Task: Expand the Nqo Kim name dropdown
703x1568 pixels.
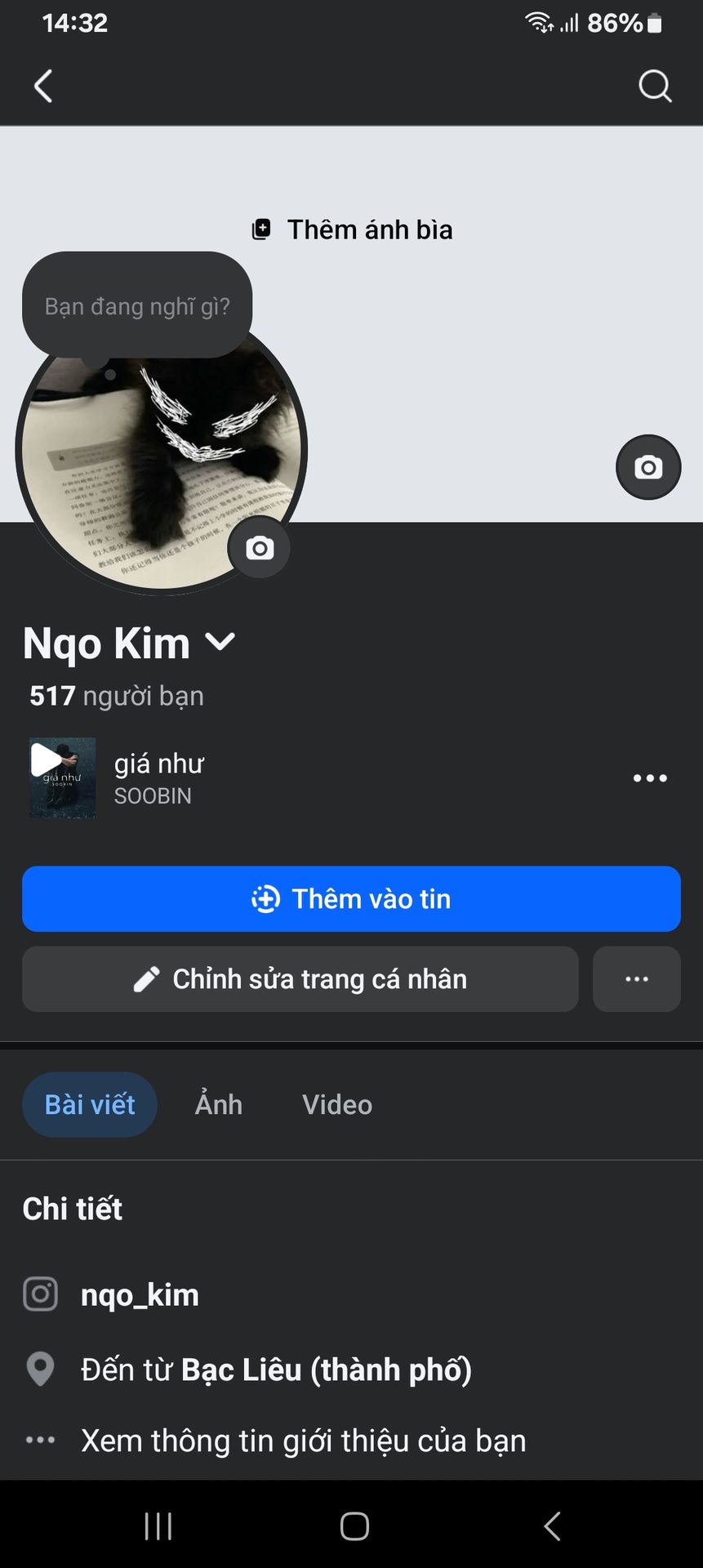Action: click(220, 642)
